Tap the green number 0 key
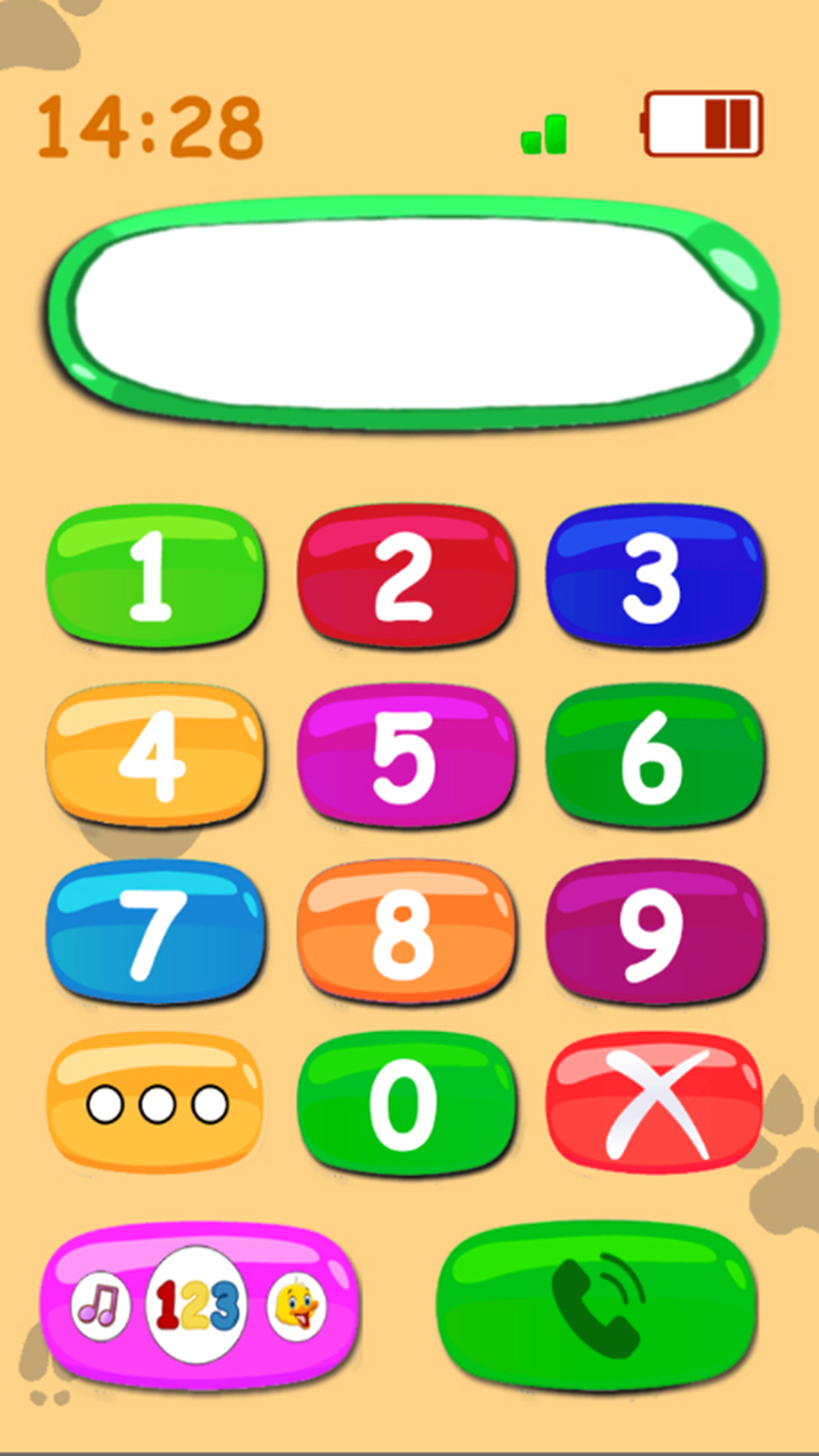Screen dimensions: 819x1456 click(406, 1104)
